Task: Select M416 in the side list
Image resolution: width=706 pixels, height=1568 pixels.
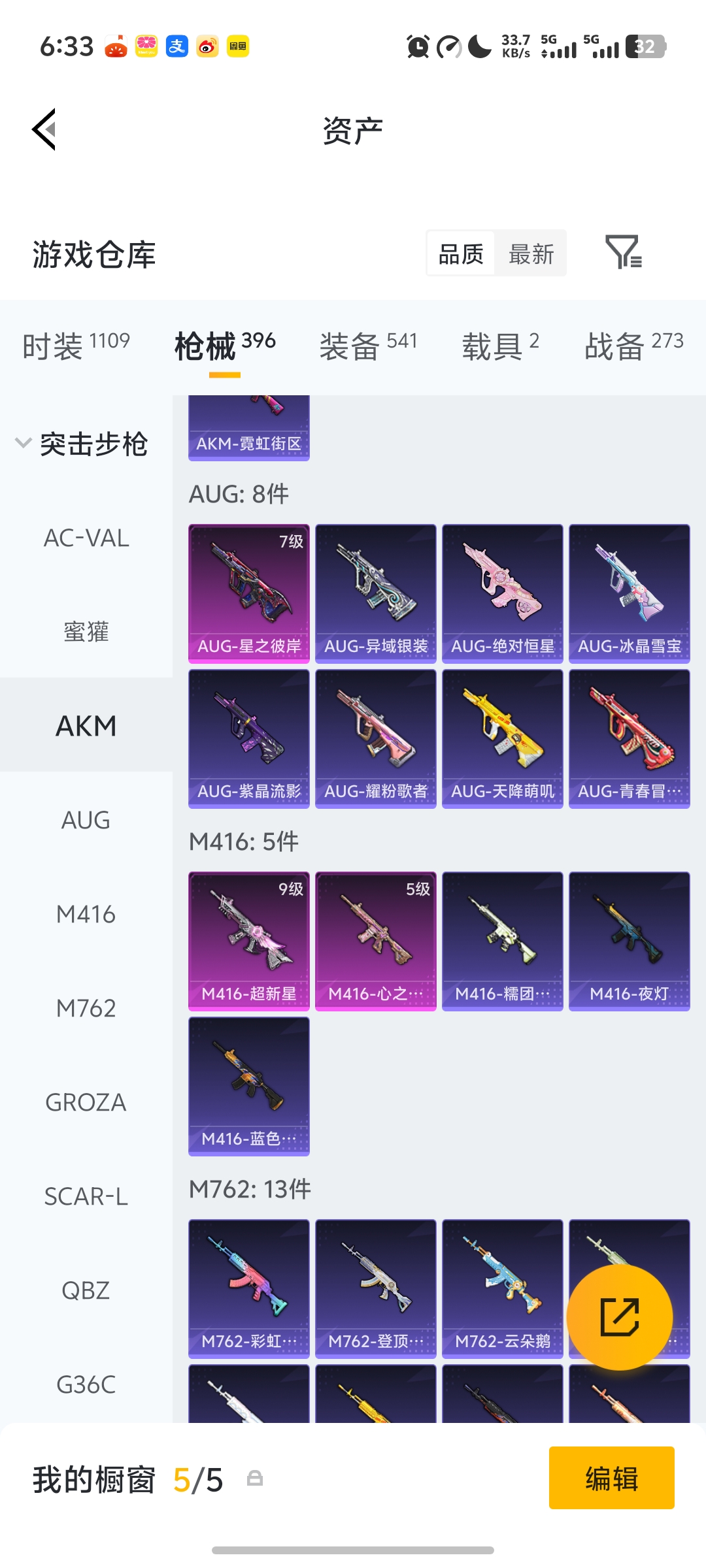Action: (x=86, y=914)
